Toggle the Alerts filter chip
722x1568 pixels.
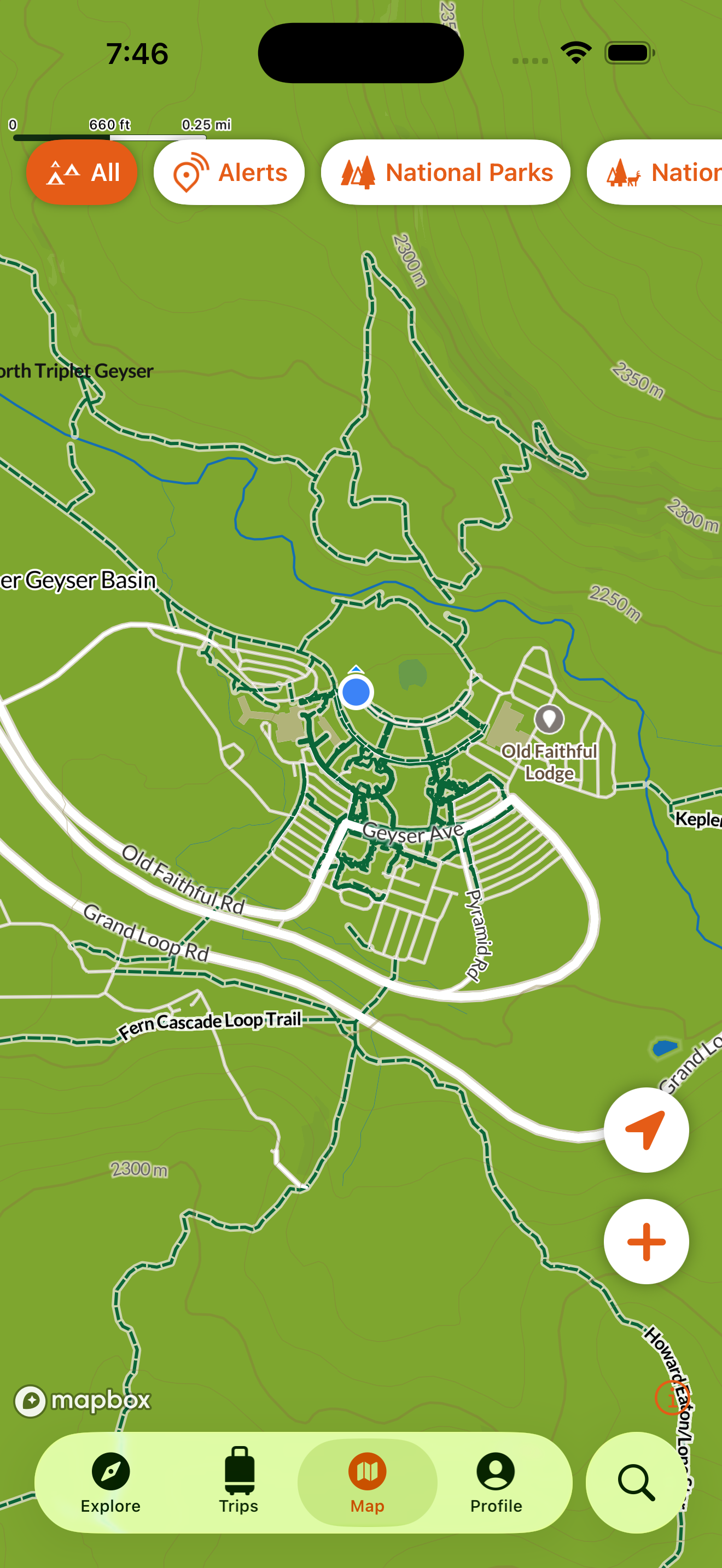click(230, 172)
